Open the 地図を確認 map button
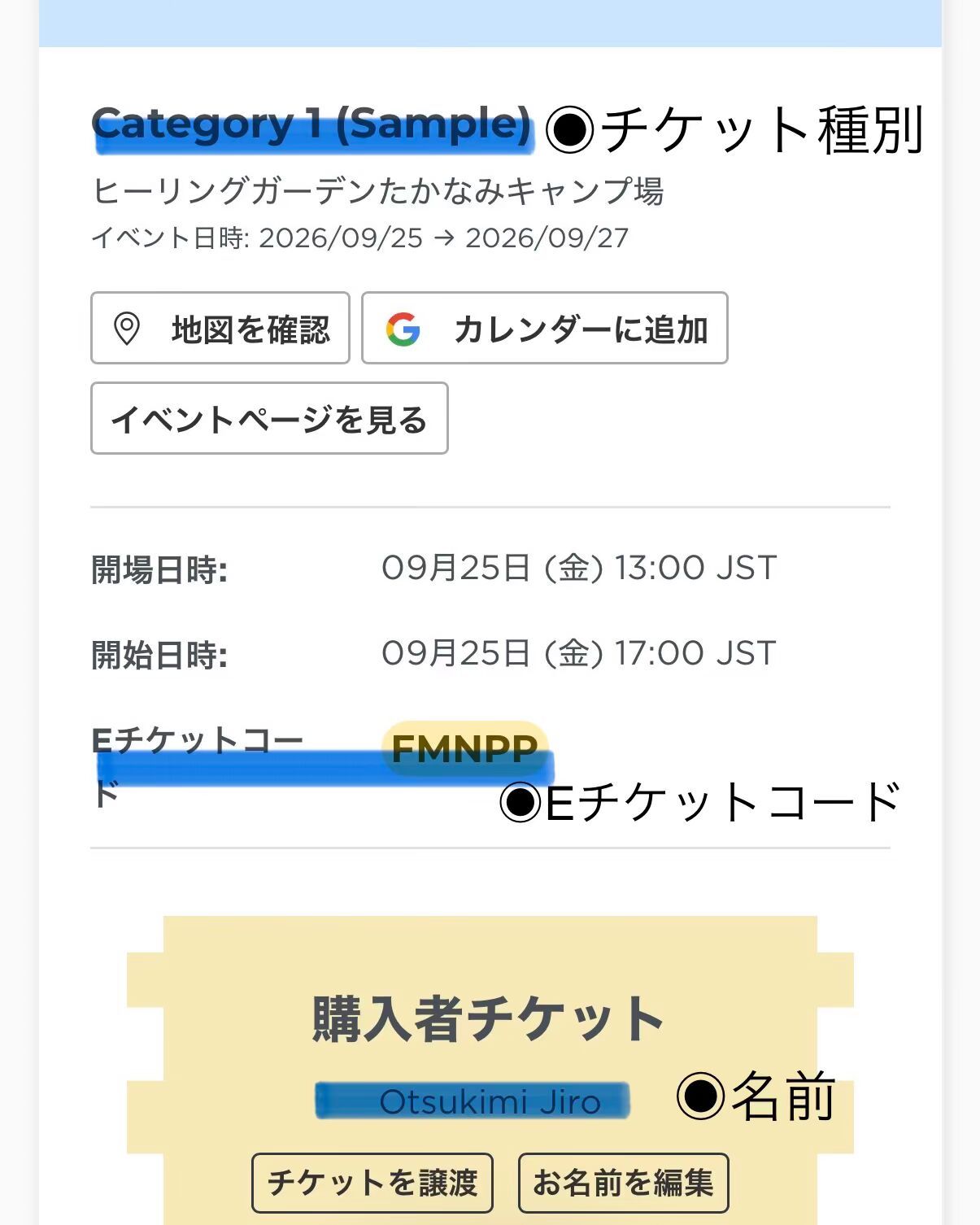The image size is (980, 1225). point(220,328)
